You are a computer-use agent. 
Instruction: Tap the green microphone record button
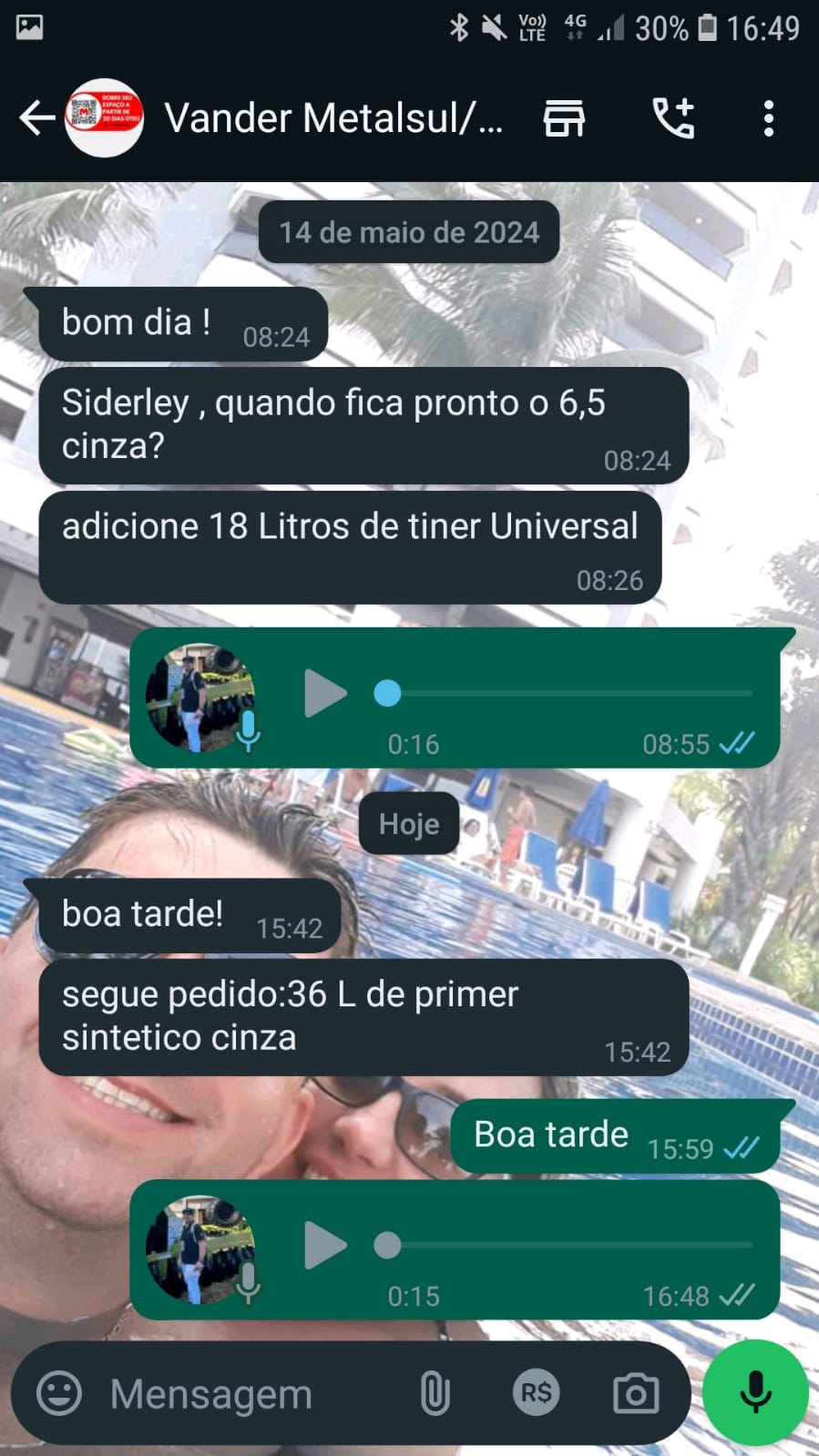(755, 1392)
